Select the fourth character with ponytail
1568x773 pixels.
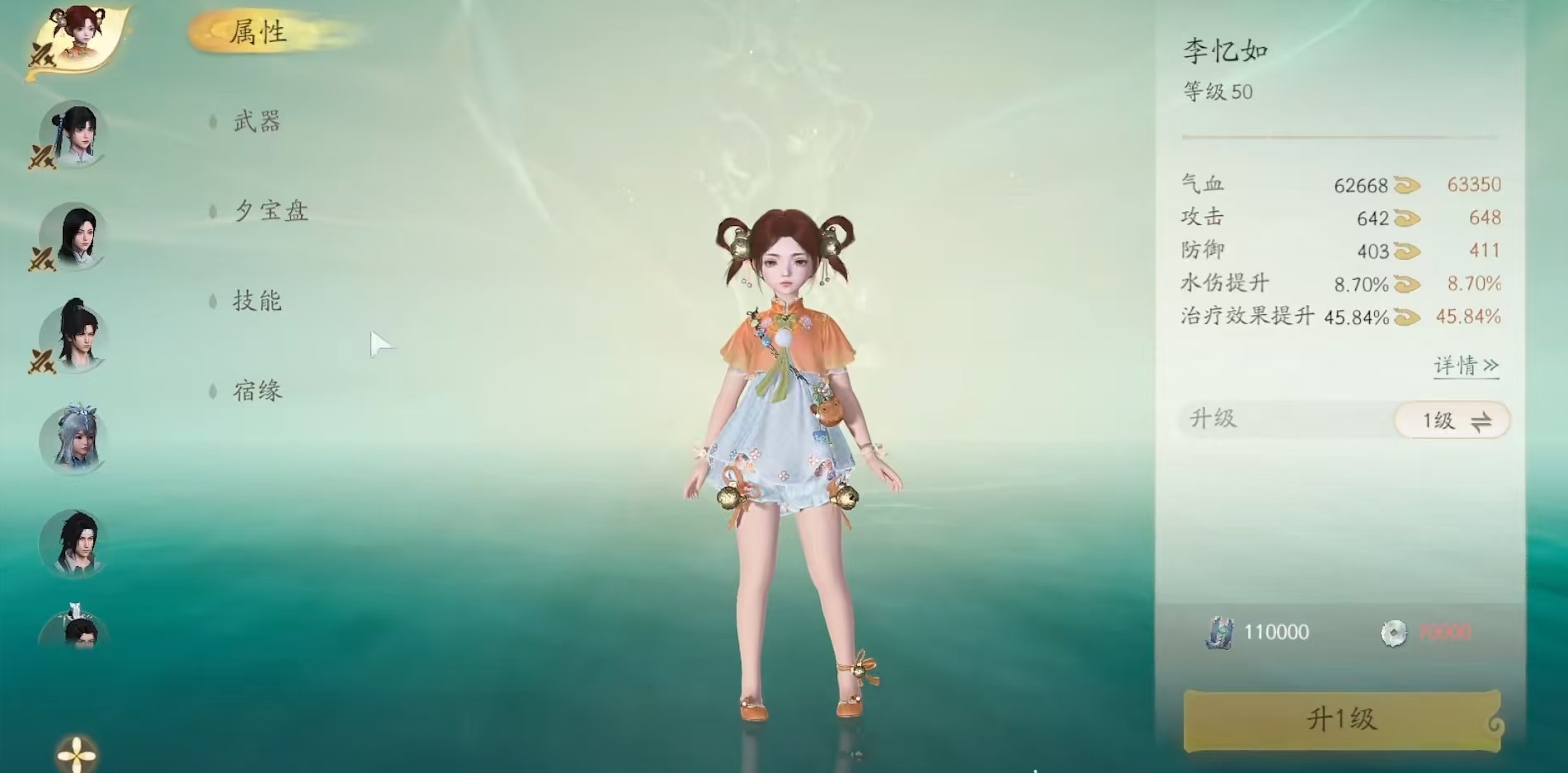coord(74,337)
